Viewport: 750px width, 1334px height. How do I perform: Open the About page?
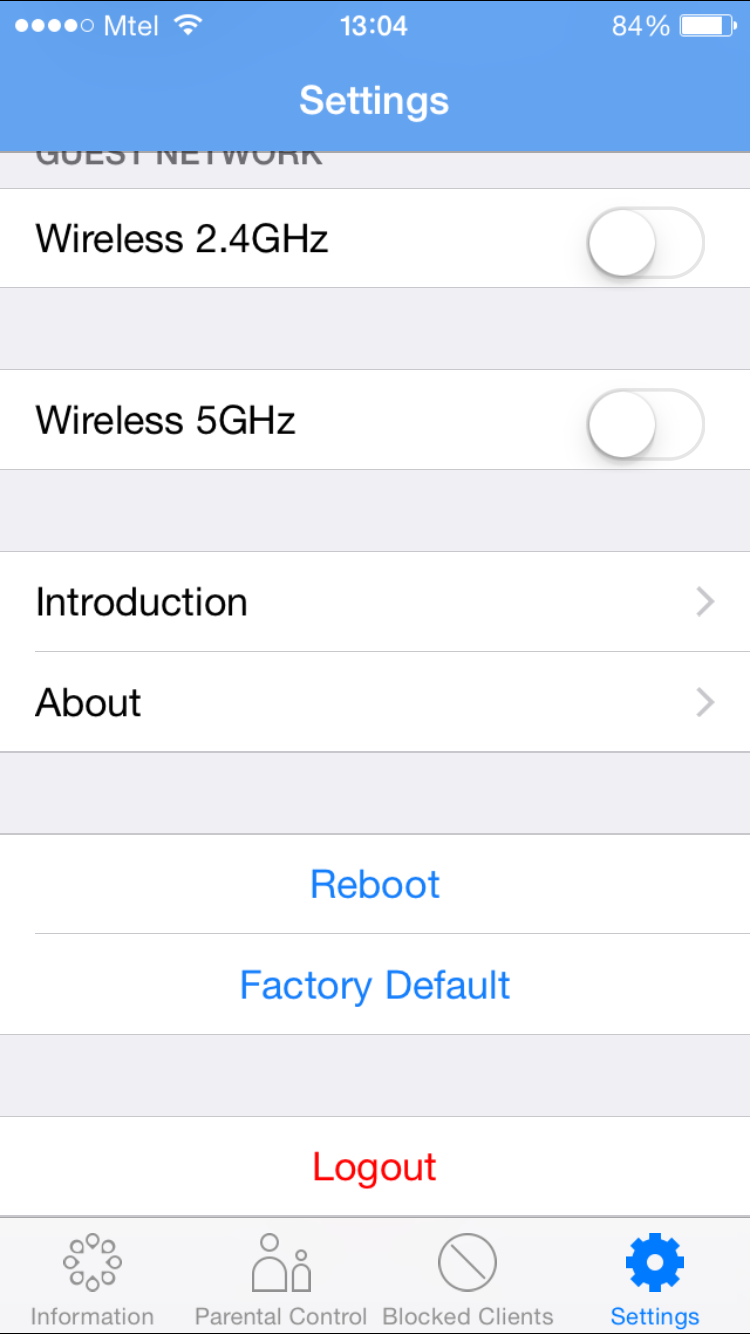(374, 703)
